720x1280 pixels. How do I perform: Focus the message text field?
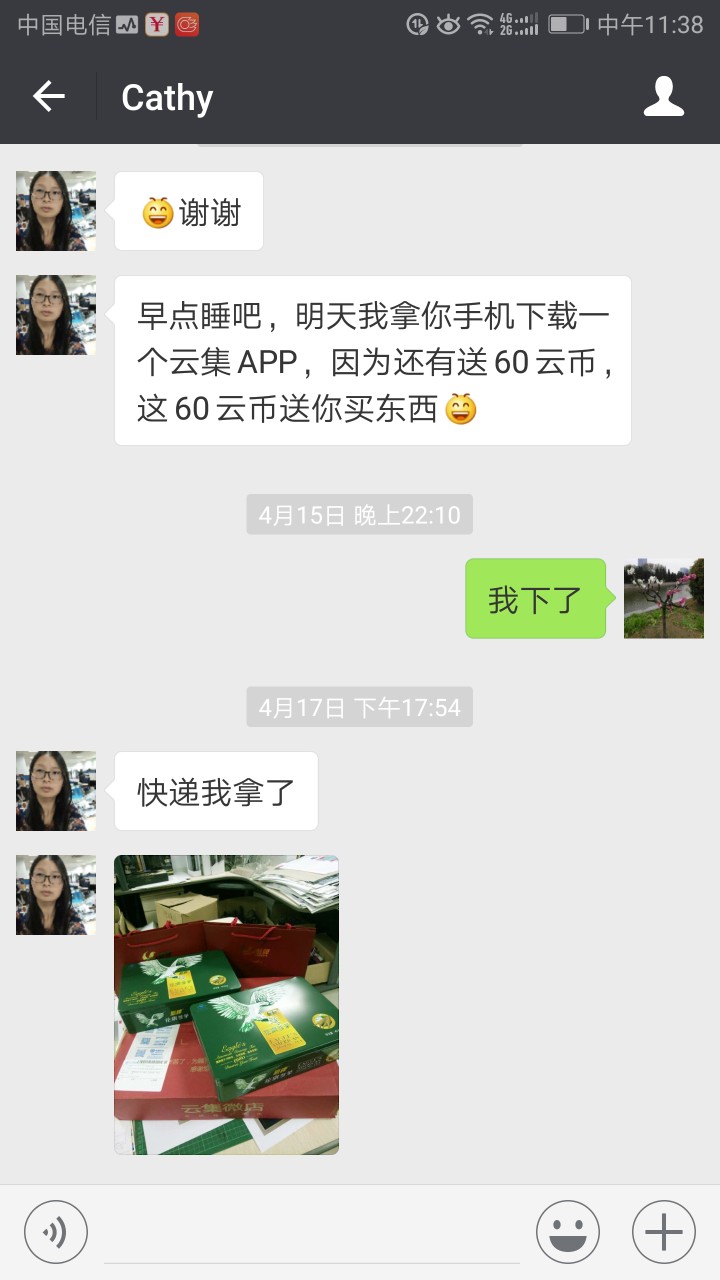[310, 1232]
